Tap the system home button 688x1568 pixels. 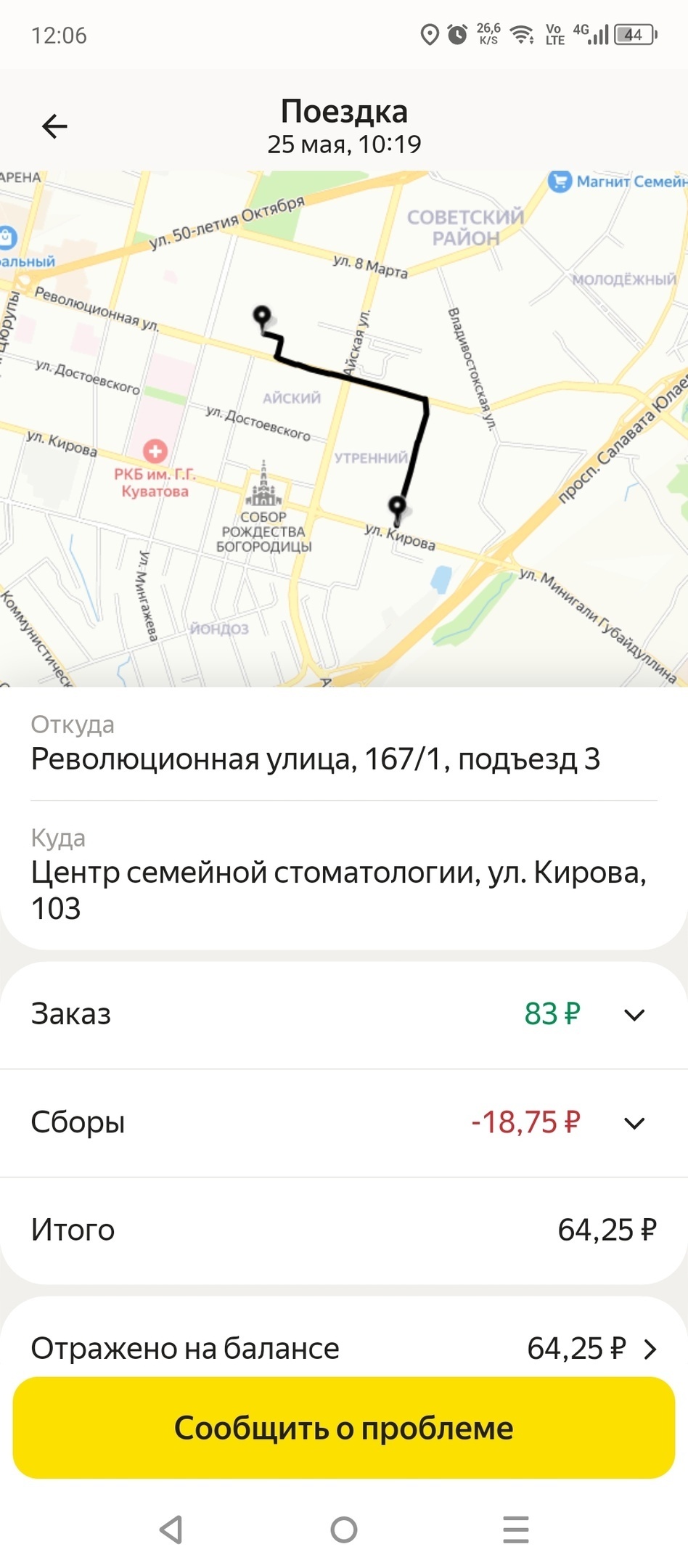(344, 1530)
